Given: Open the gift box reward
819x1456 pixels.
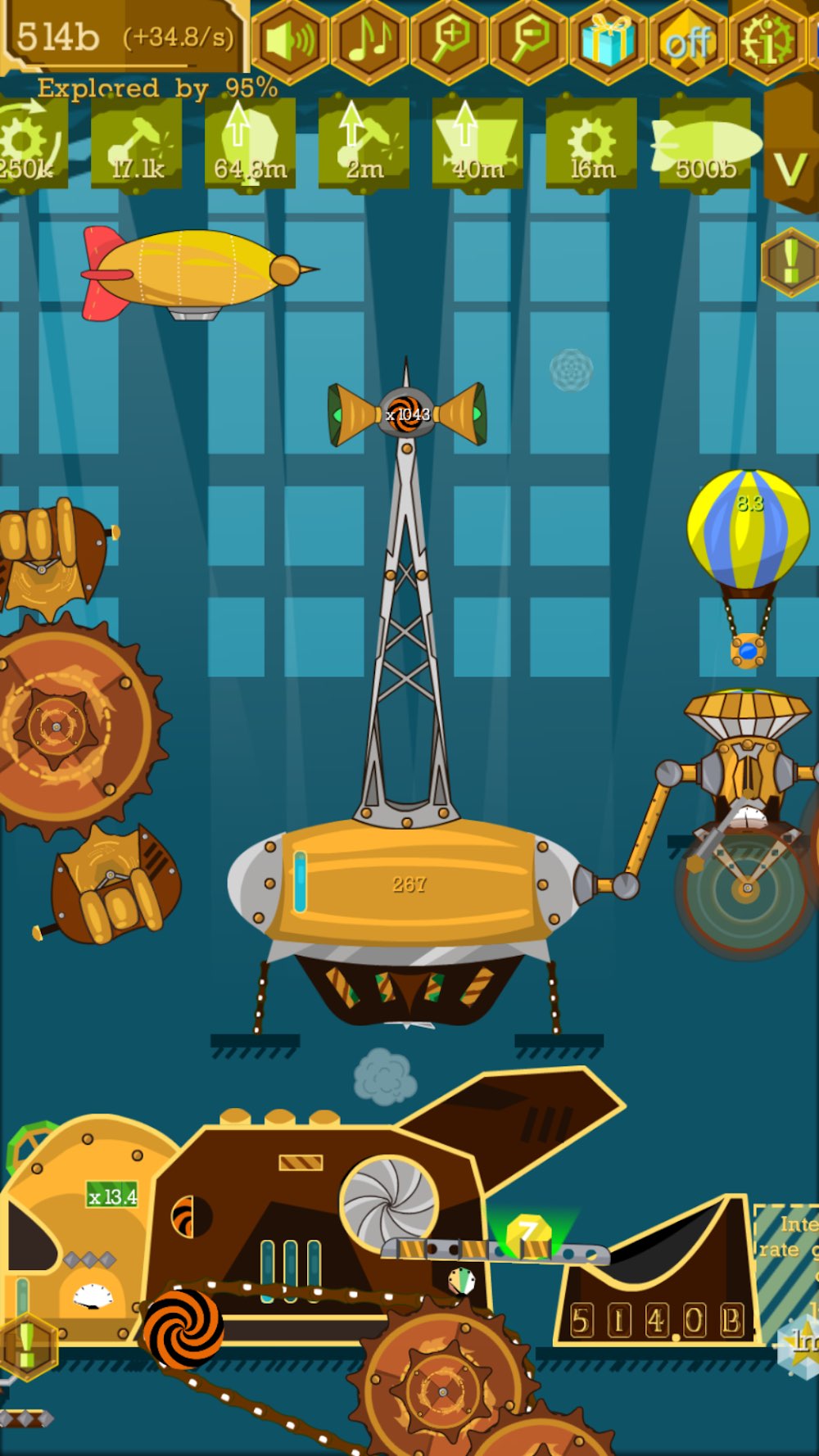Looking at the screenshot, I should point(608,39).
